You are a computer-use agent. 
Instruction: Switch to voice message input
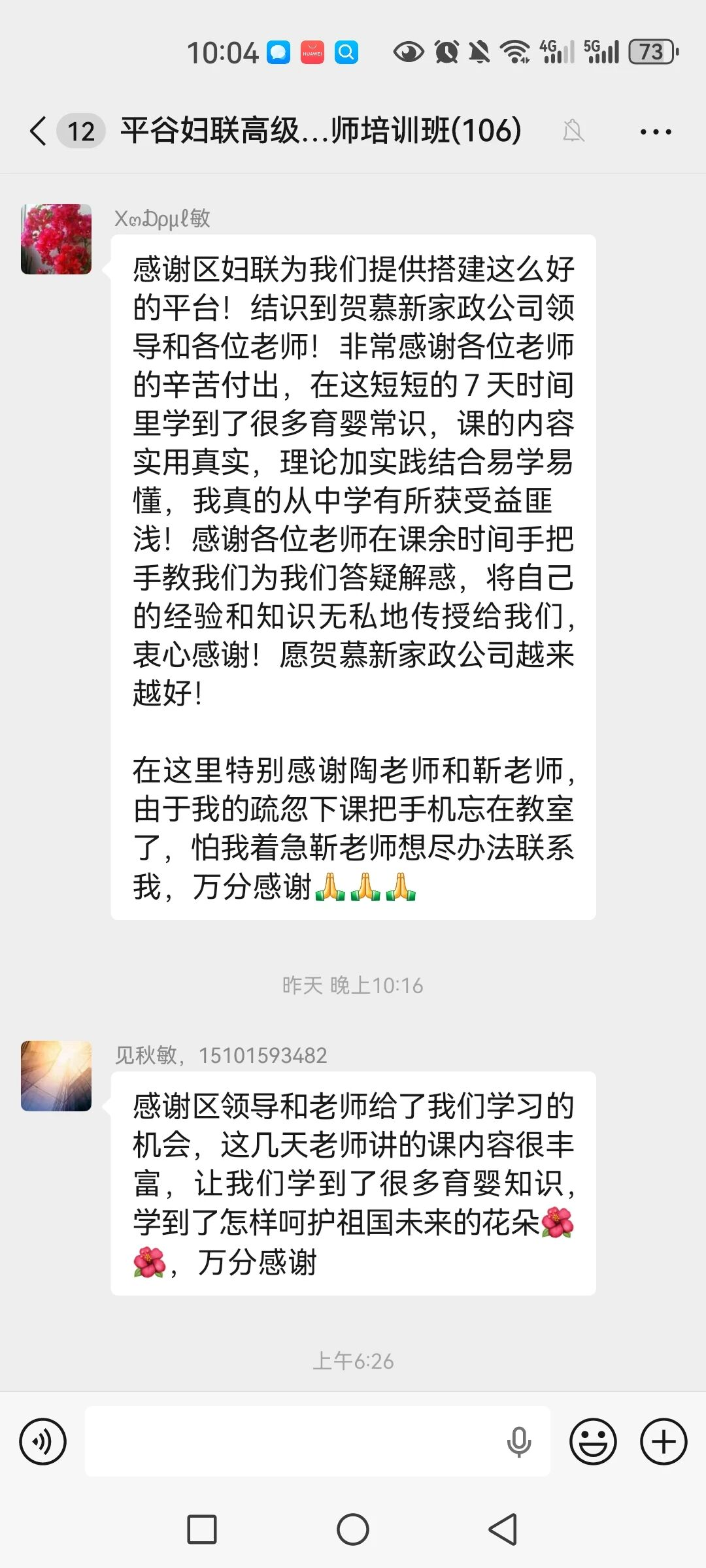(x=43, y=1441)
